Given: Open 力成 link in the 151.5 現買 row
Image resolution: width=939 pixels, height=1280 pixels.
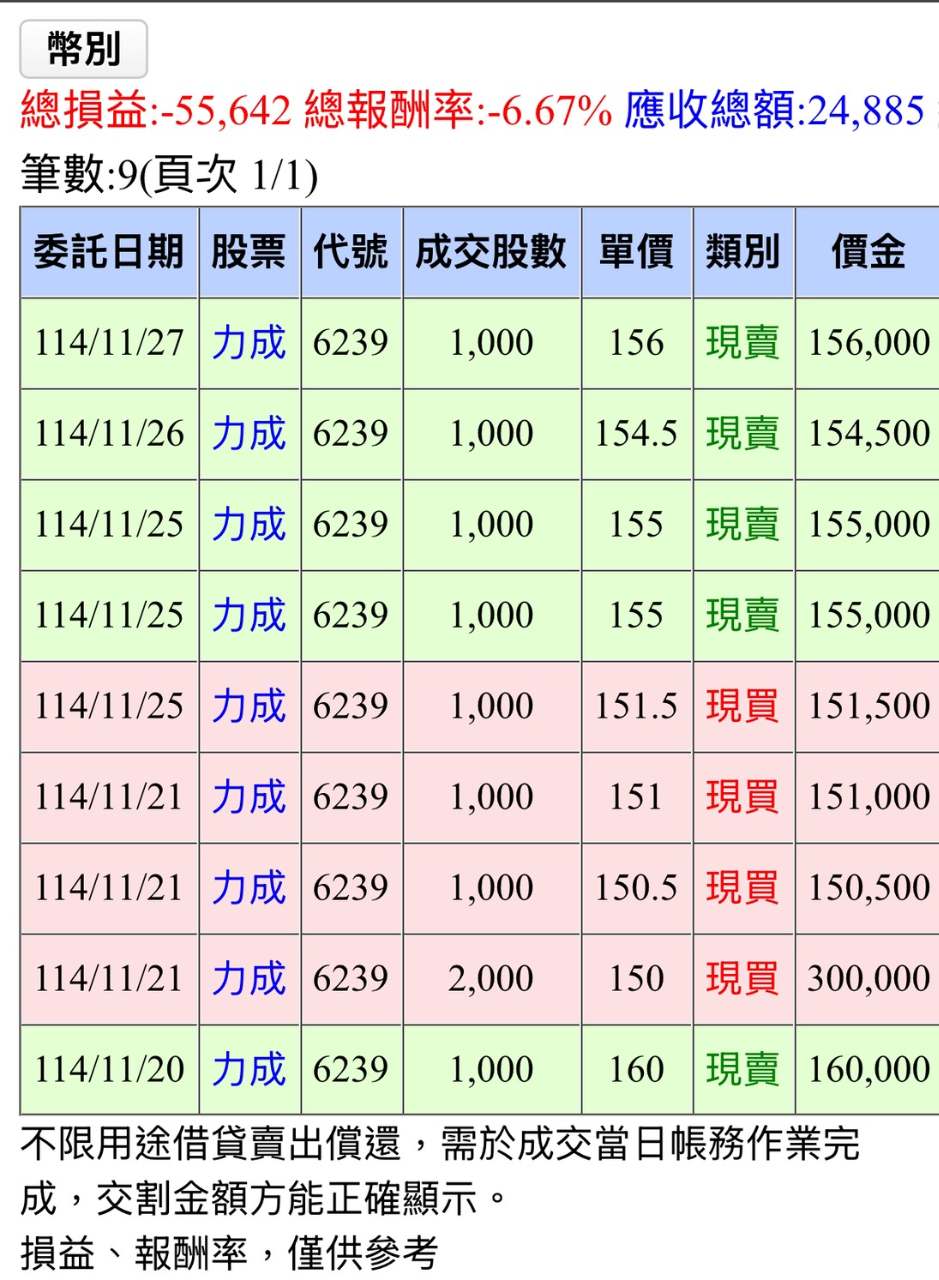Looking at the screenshot, I should tap(249, 706).
